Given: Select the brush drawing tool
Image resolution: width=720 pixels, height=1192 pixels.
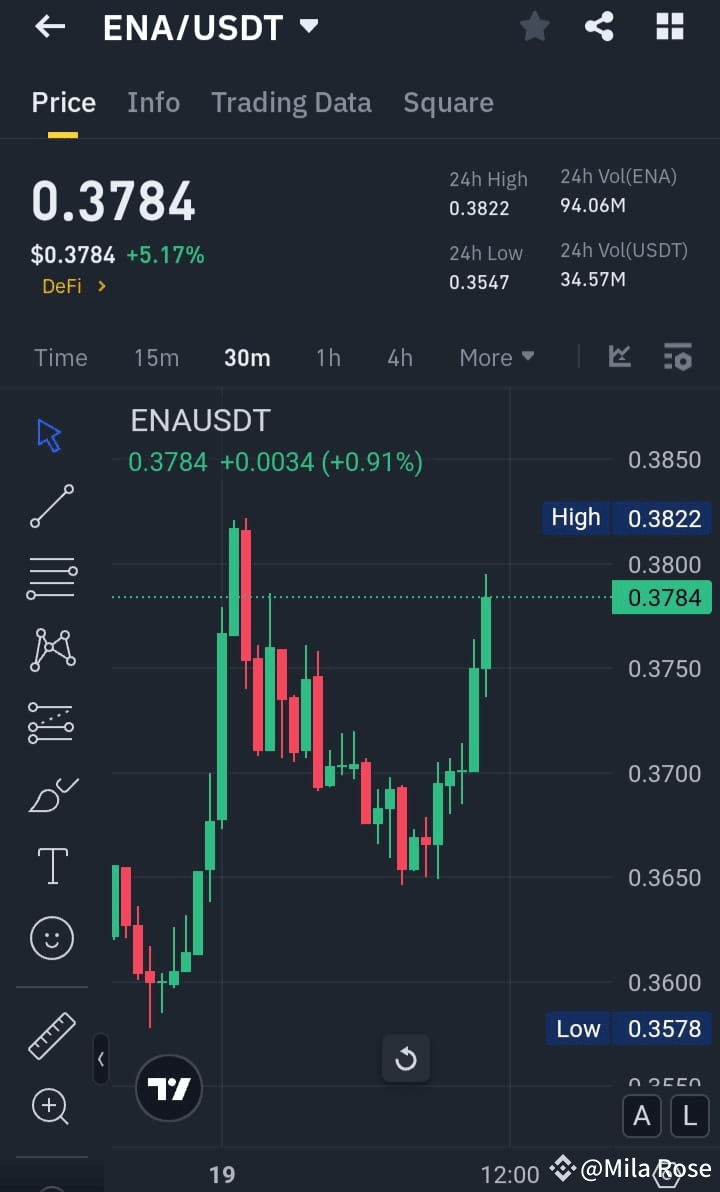Looking at the screenshot, I should tap(50, 794).
